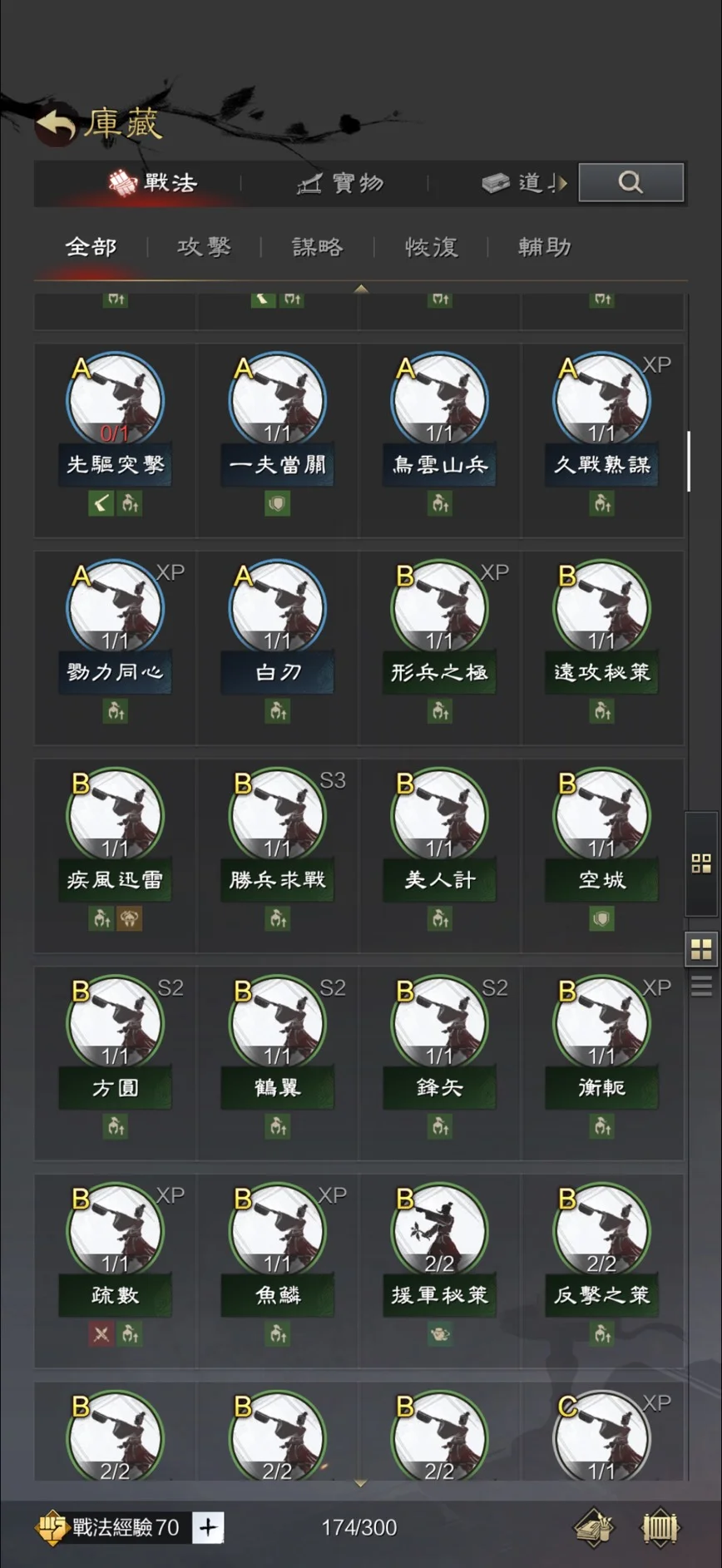
Task: Filter by 輔助 category
Action: tap(544, 247)
